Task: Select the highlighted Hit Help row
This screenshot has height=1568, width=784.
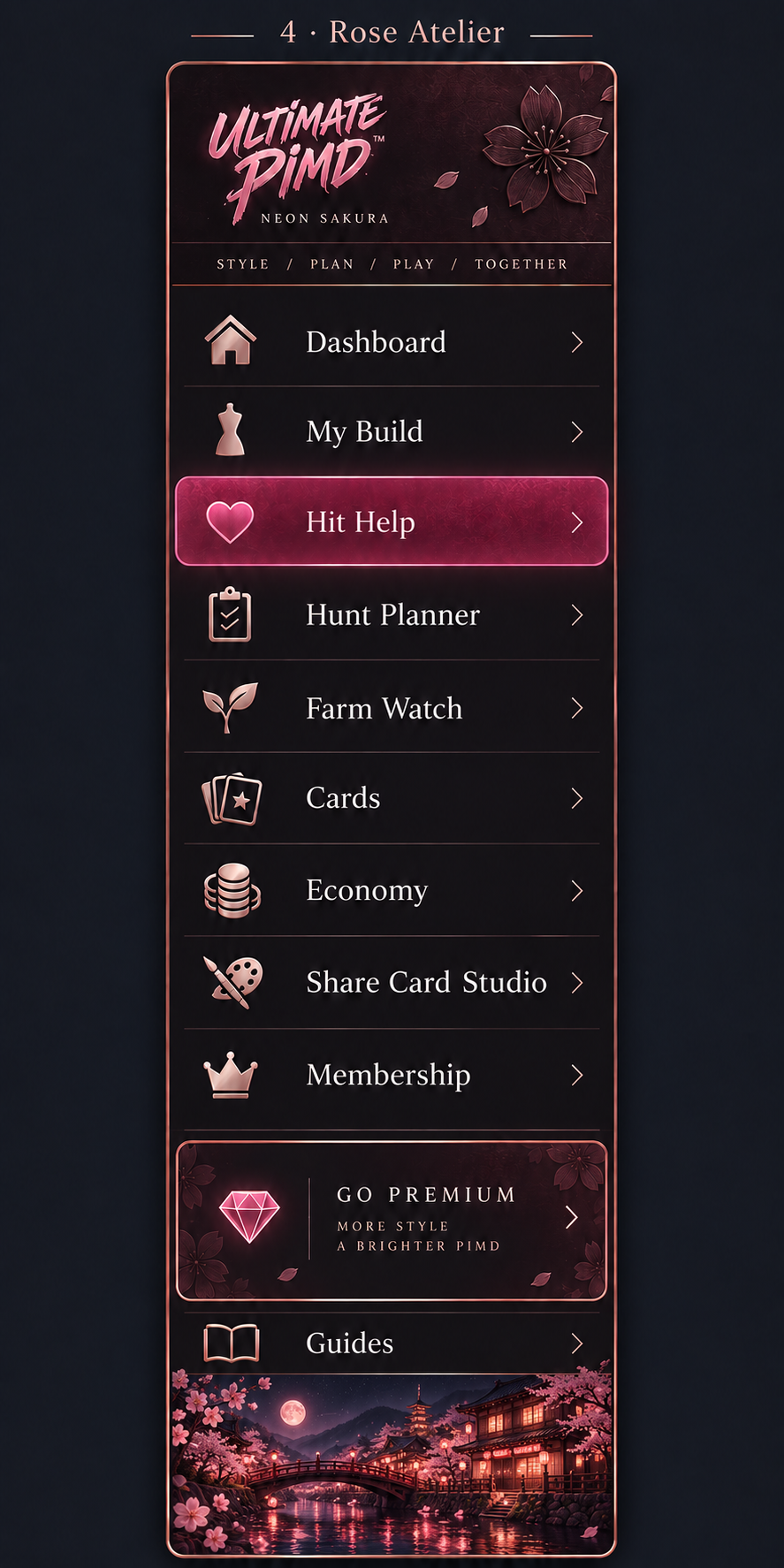Action: [392, 521]
